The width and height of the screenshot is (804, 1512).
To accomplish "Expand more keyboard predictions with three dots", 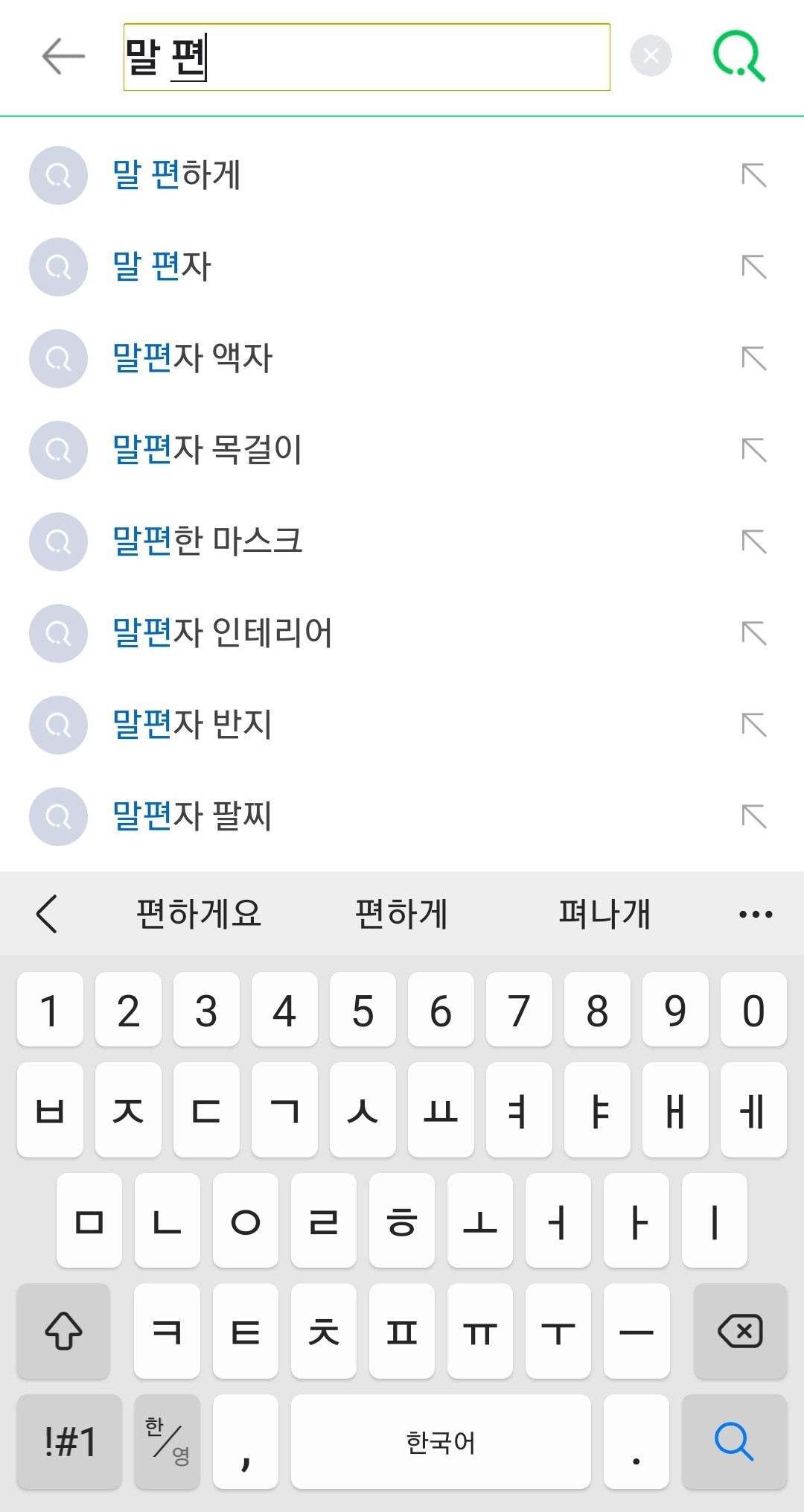I will pos(755,914).
